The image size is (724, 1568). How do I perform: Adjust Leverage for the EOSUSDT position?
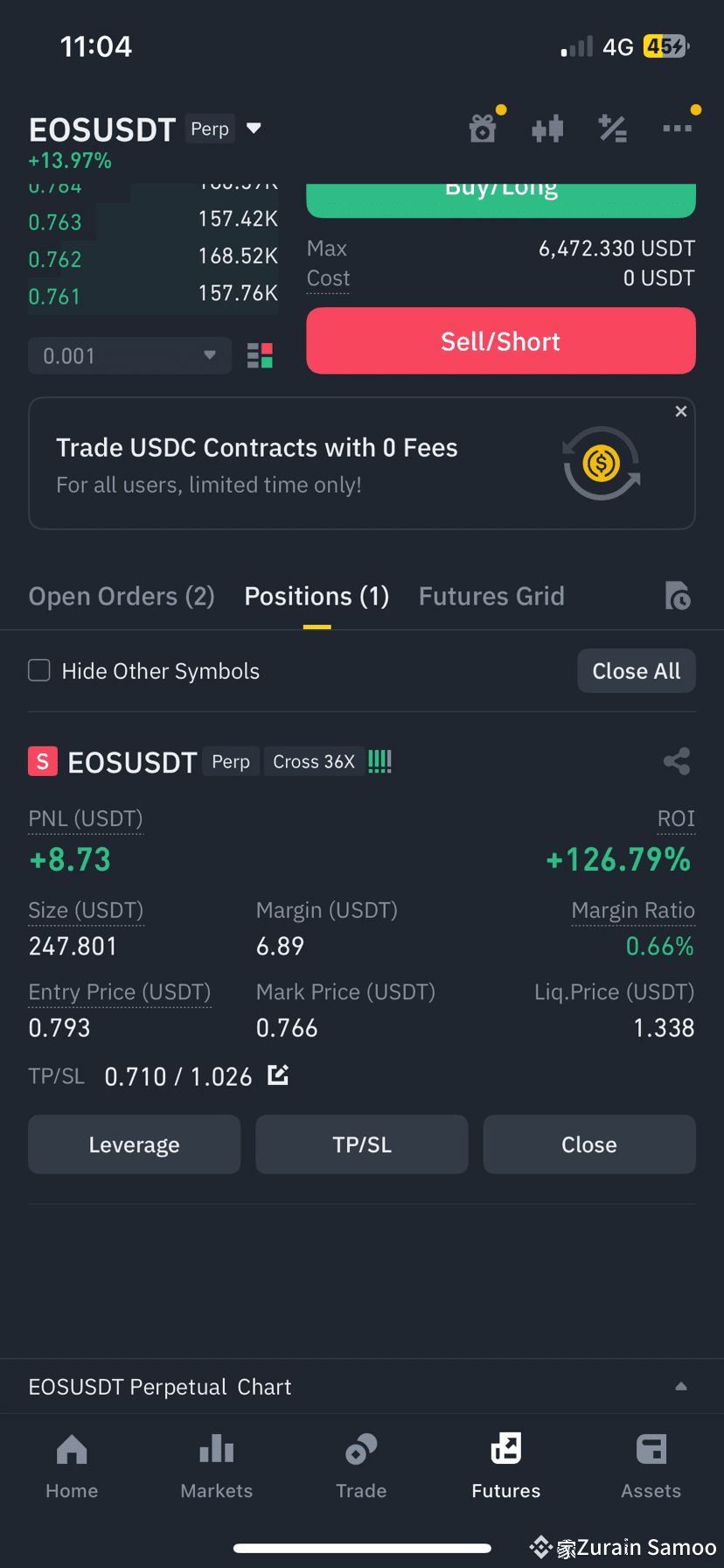(134, 1144)
